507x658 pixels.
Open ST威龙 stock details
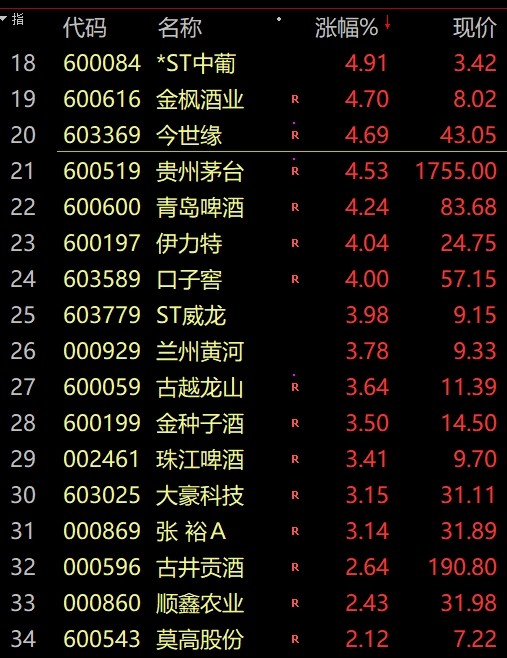254,315
